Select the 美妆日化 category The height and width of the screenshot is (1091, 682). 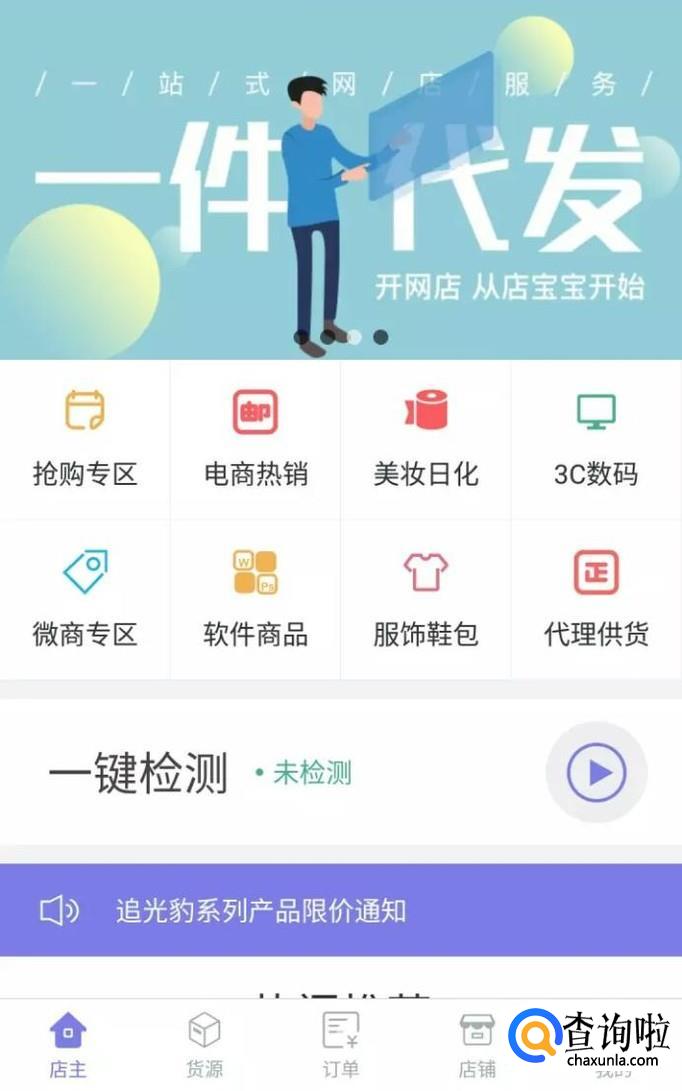tap(426, 440)
